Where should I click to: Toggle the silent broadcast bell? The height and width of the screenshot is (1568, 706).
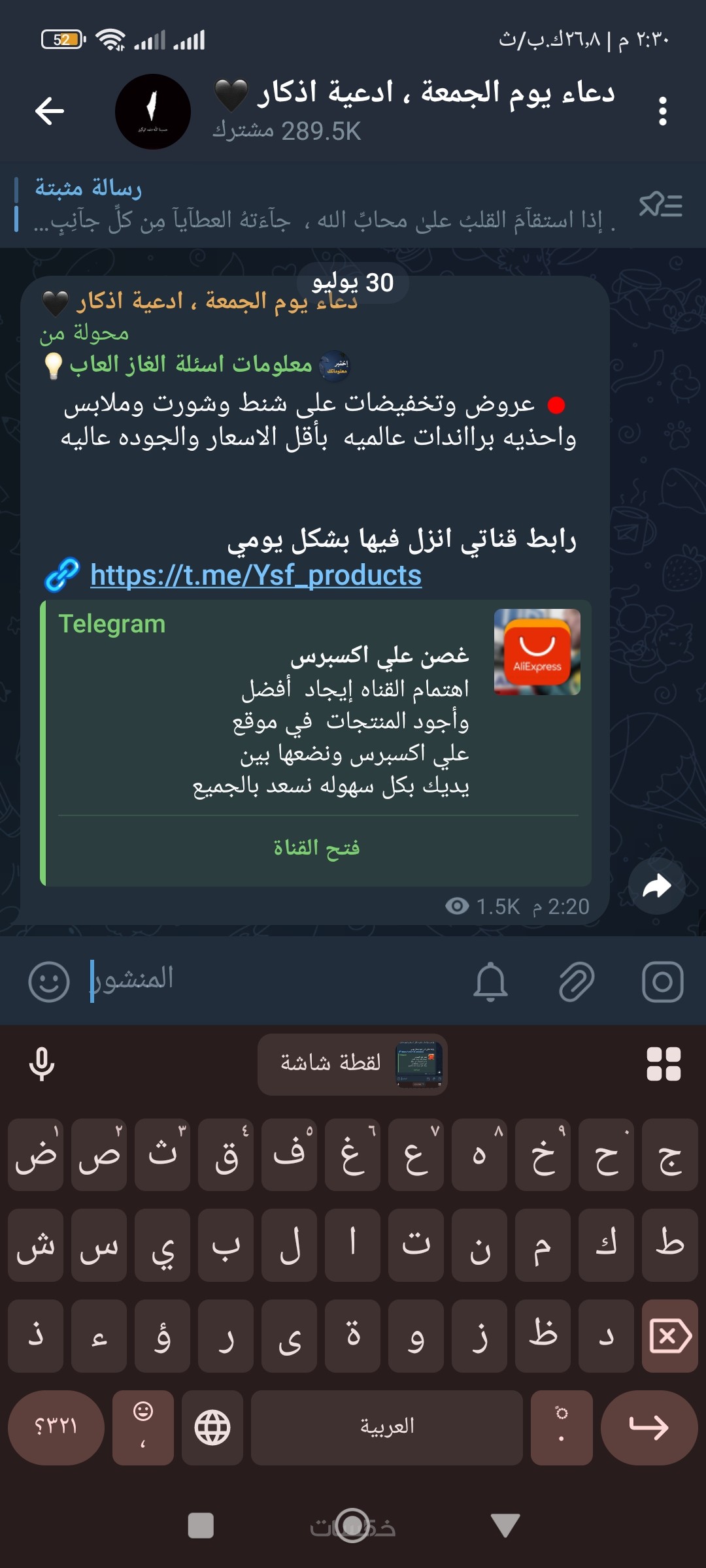(x=490, y=981)
